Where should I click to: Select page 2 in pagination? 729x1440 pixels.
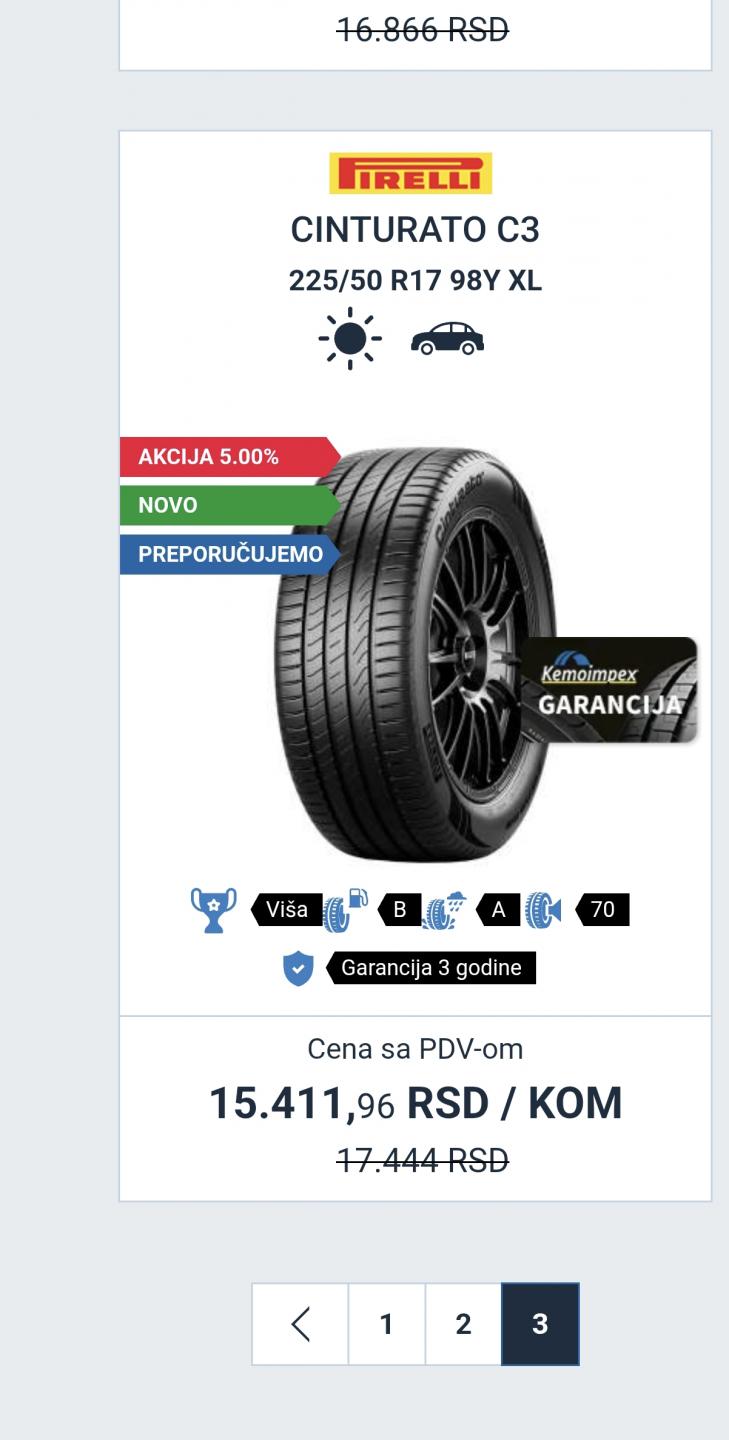coord(463,1324)
